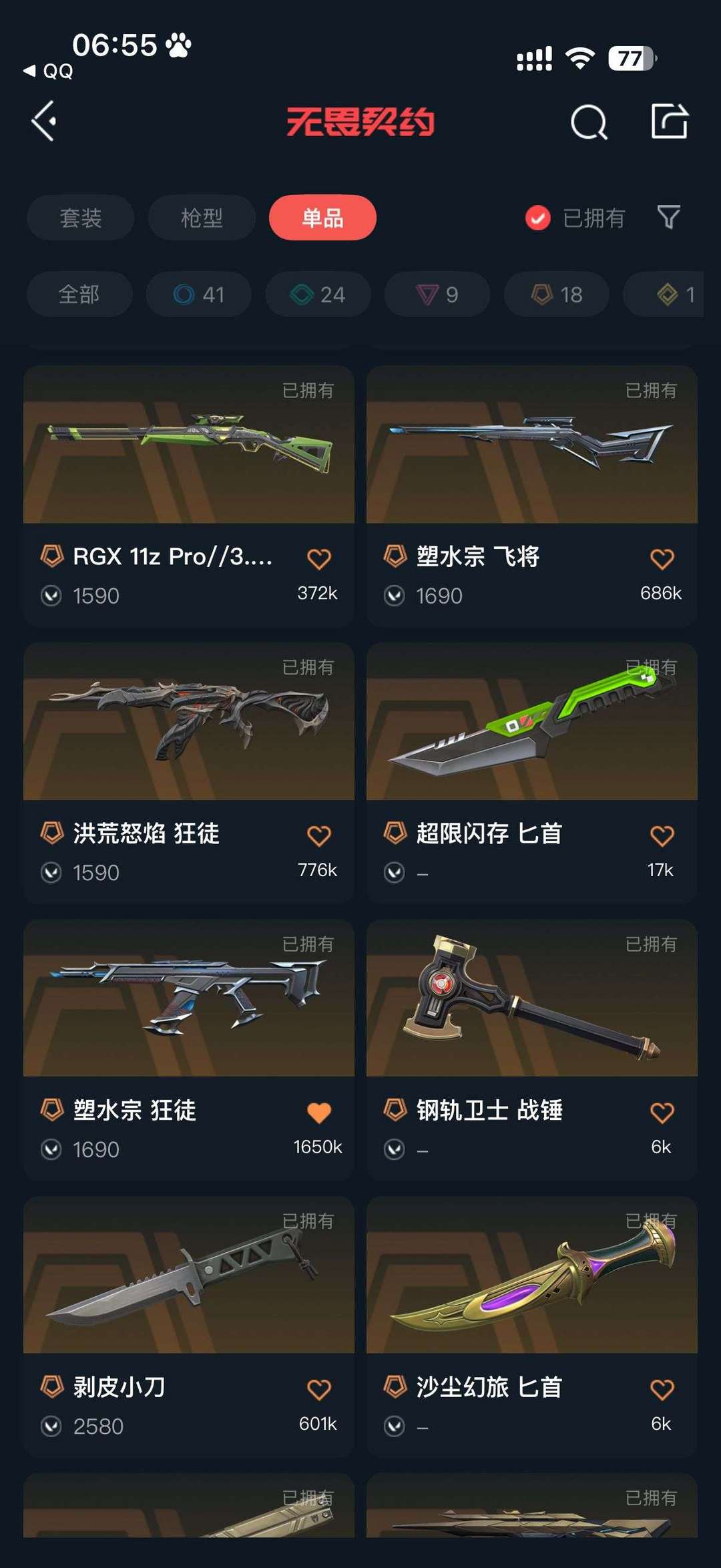Like the 塑水宗 飞将 skin
The image size is (721, 1568).
662,558
